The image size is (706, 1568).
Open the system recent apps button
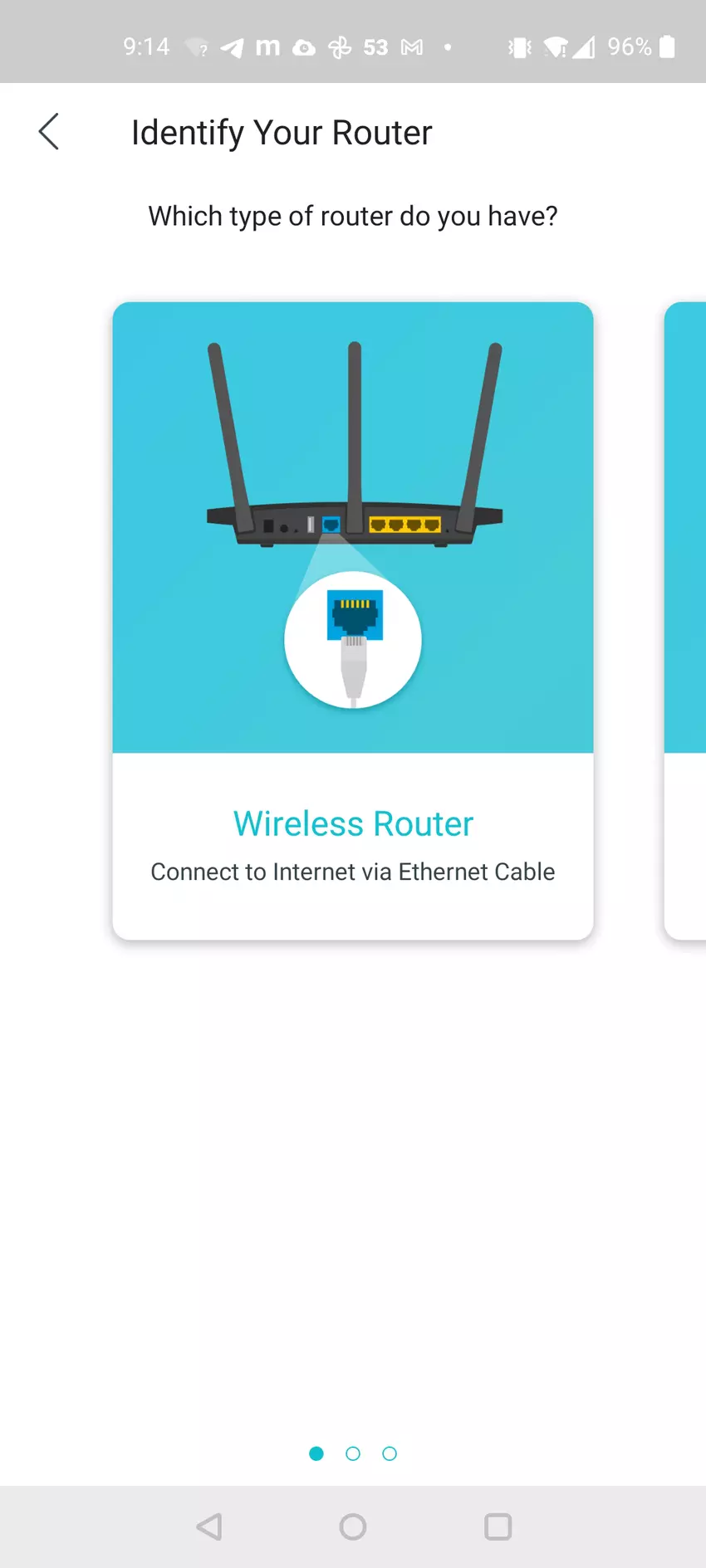point(498,1526)
